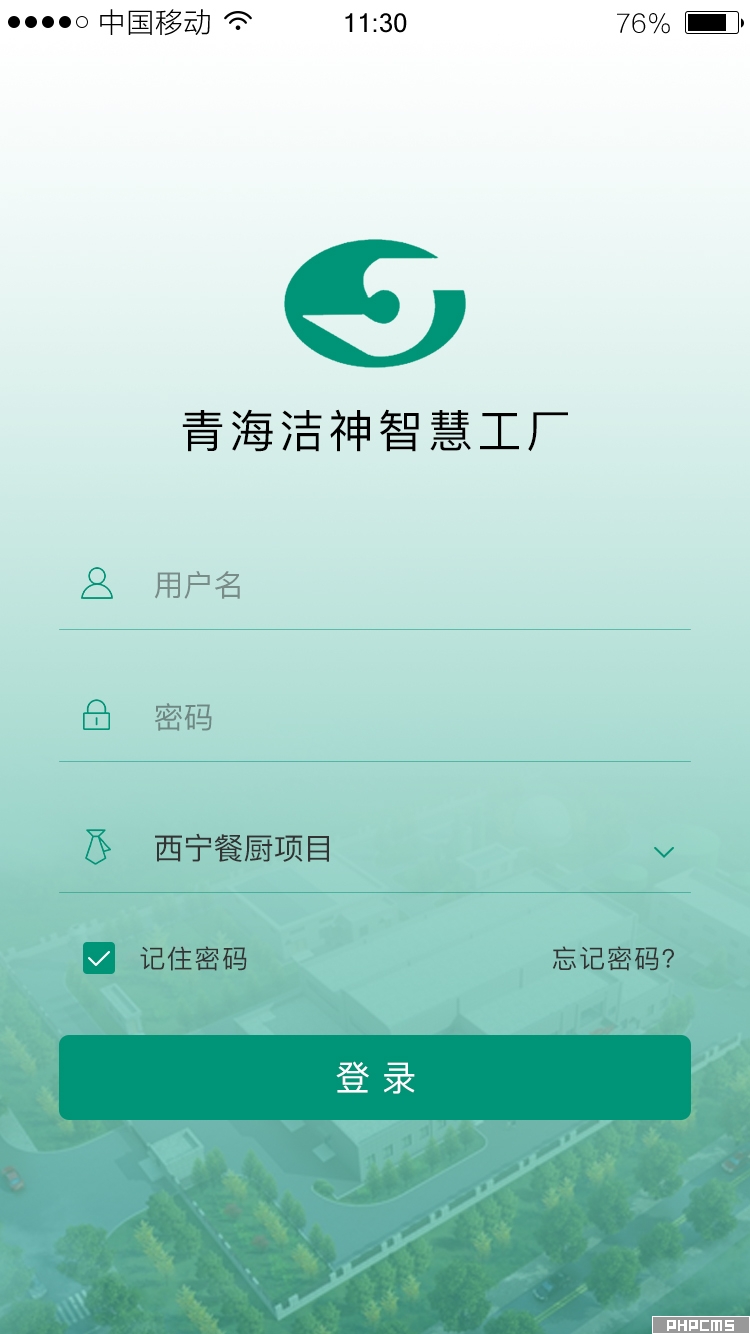Tap the 登录 login button
Image resolution: width=750 pixels, height=1334 pixels.
coord(375,1077)
